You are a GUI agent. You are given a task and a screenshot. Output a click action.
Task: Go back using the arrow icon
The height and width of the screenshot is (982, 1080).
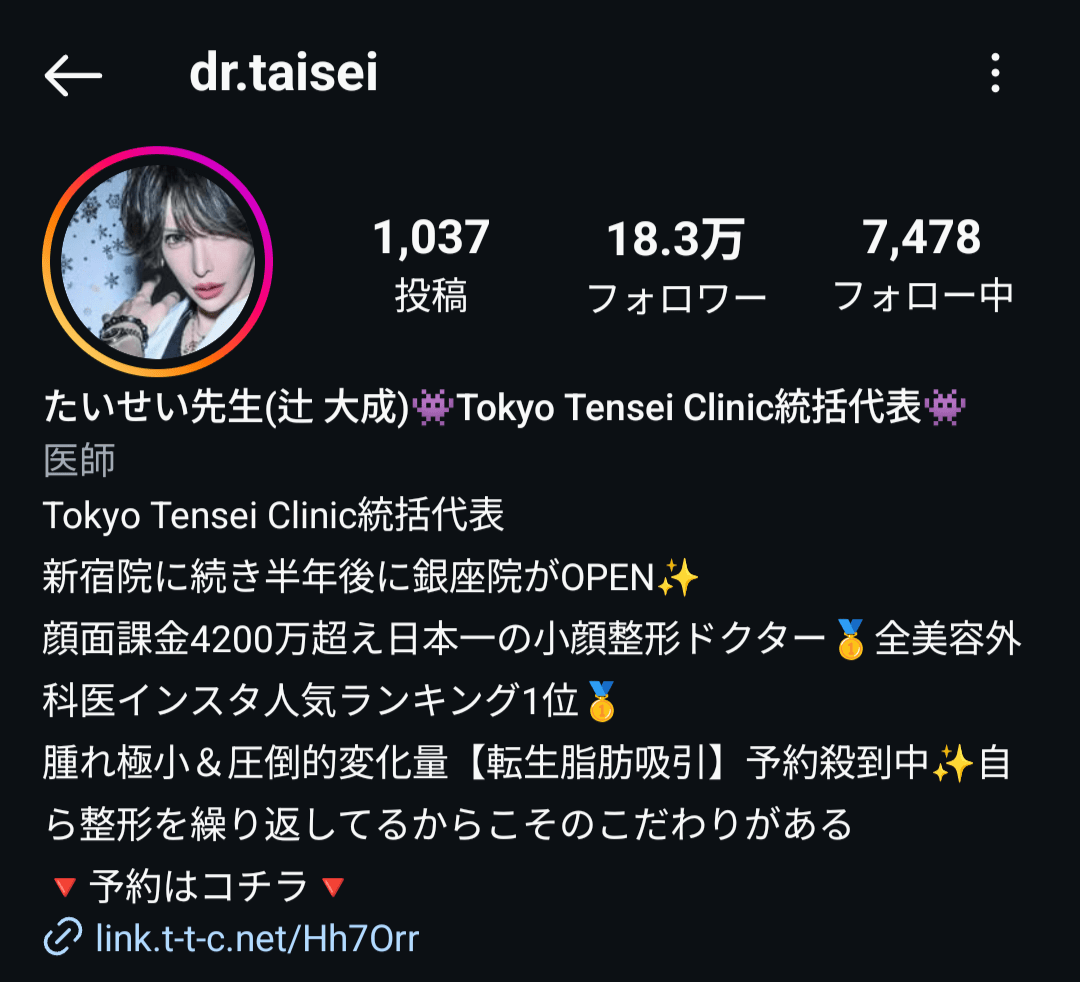click(73, 75)
